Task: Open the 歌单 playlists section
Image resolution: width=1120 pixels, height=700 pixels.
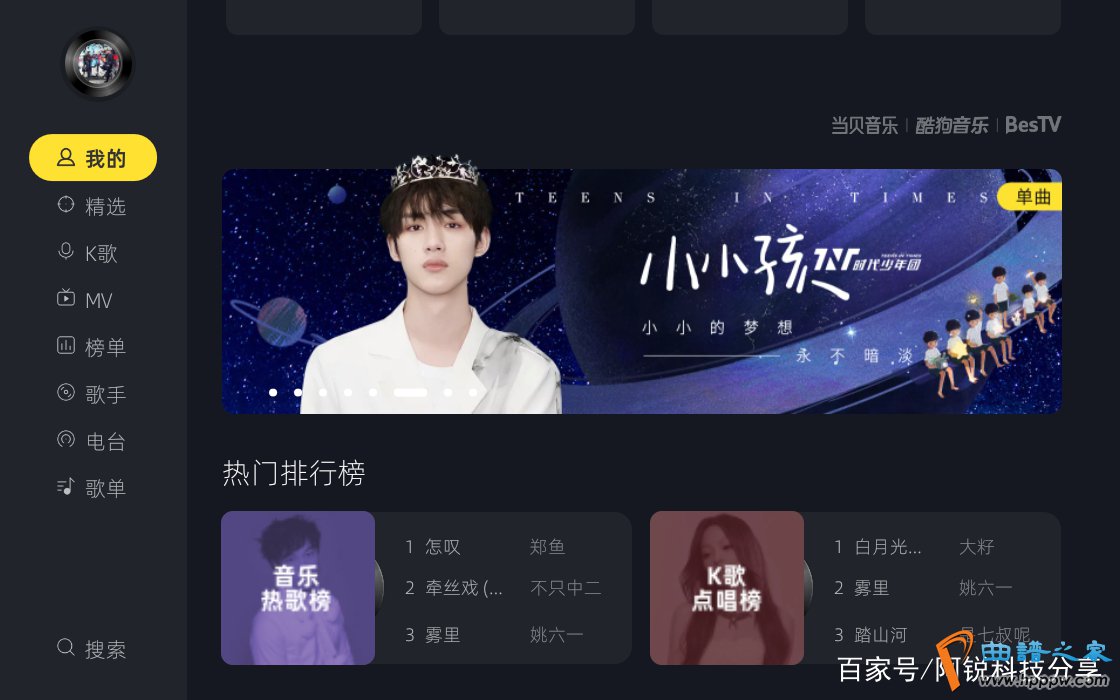Action: coord(92,488)
